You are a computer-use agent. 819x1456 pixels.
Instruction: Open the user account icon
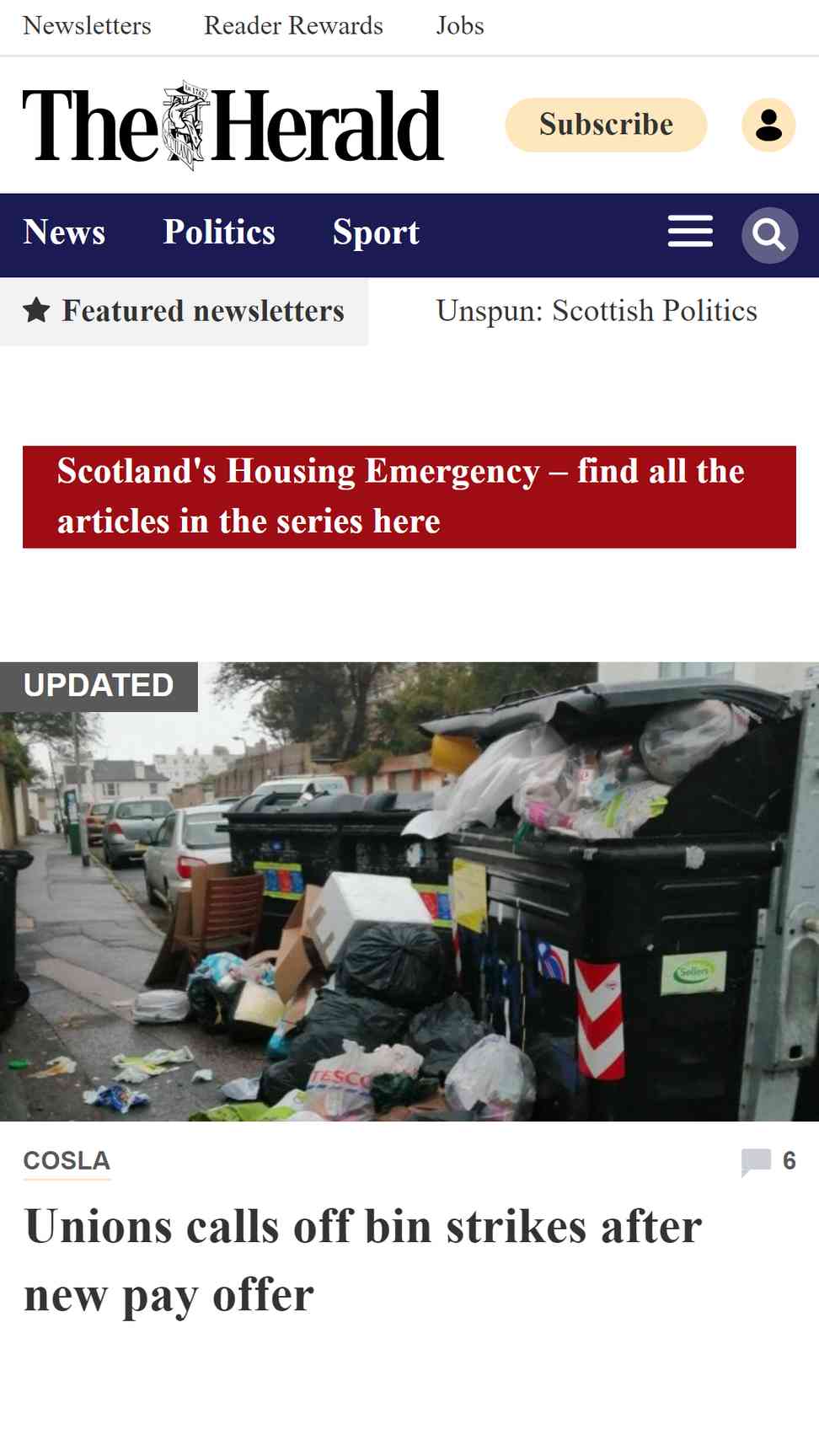click(768, 125)
